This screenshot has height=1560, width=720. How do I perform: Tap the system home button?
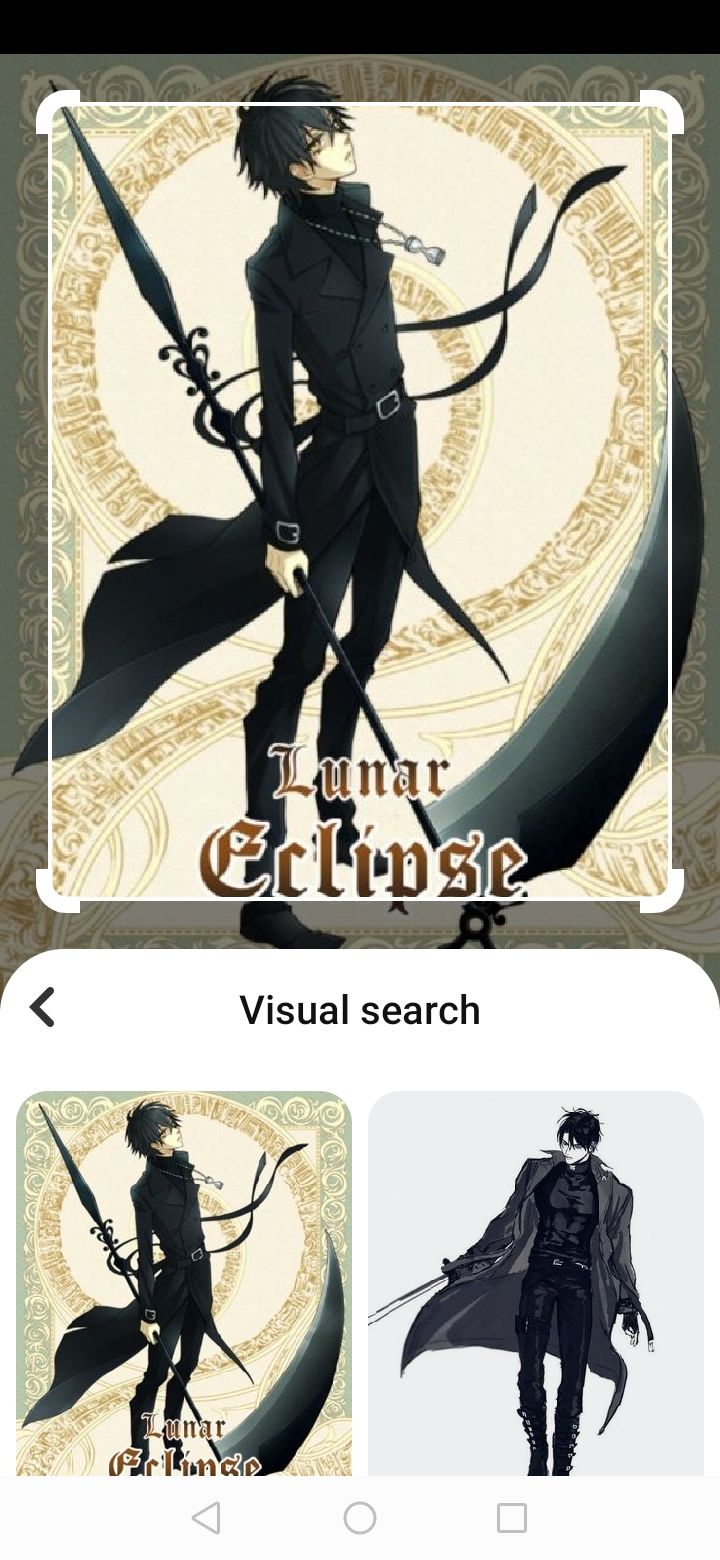click(x=360, y=1518)
